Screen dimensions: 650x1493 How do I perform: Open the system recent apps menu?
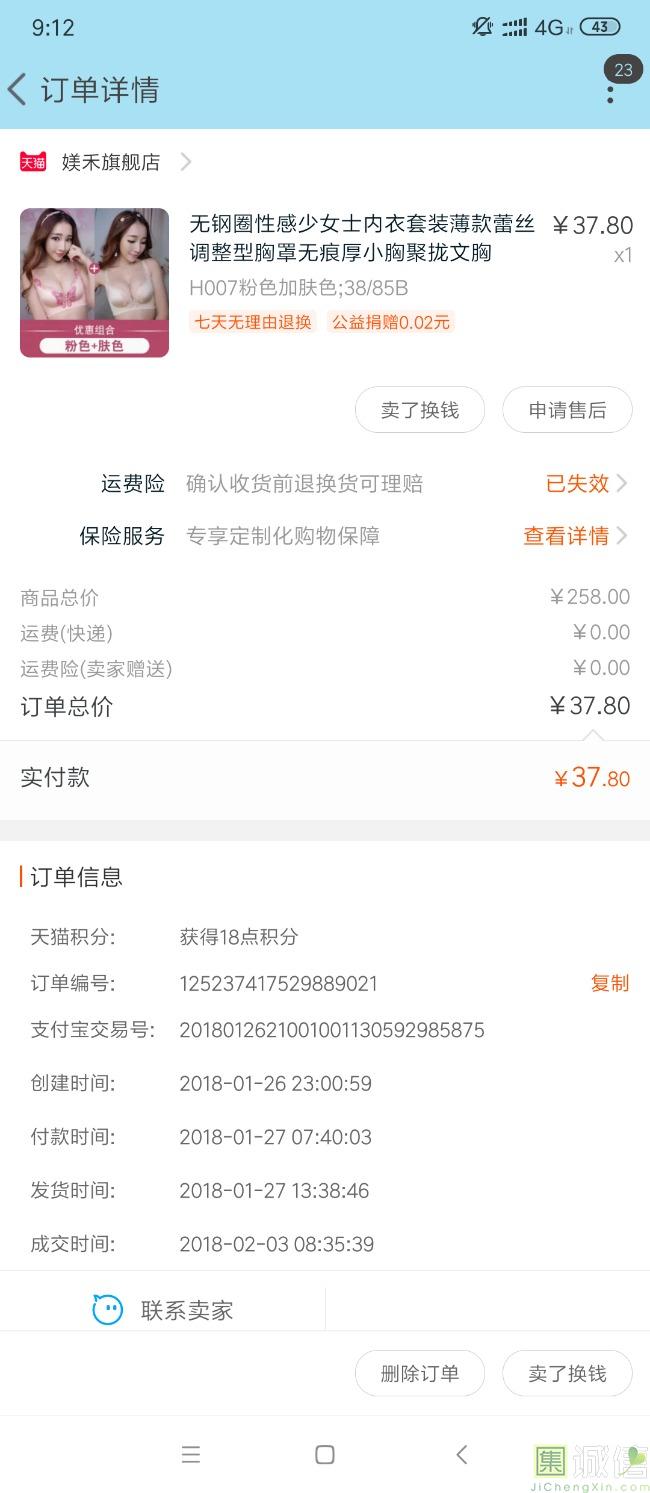coord(191,1454)
